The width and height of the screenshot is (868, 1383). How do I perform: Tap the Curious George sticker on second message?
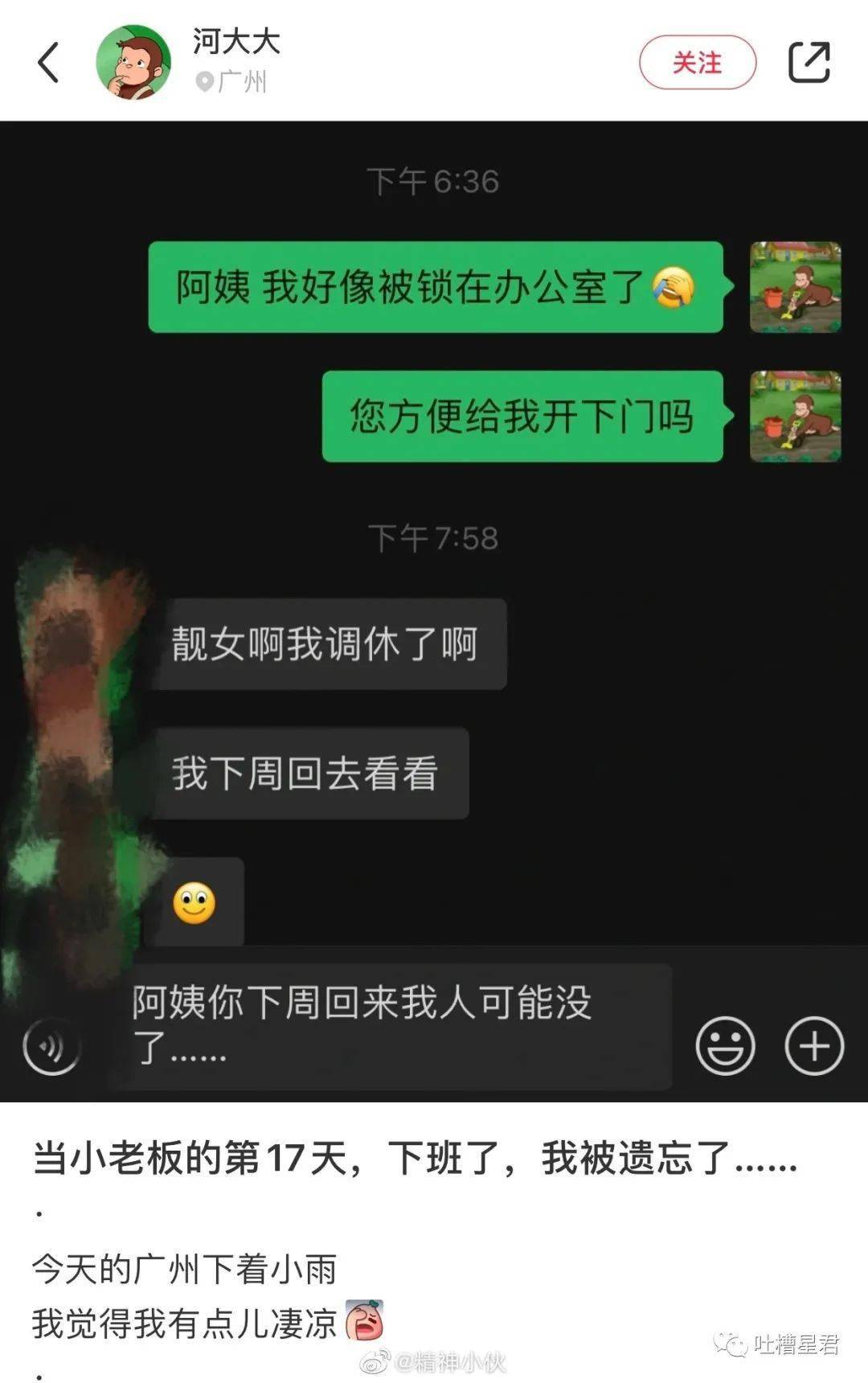794,415
